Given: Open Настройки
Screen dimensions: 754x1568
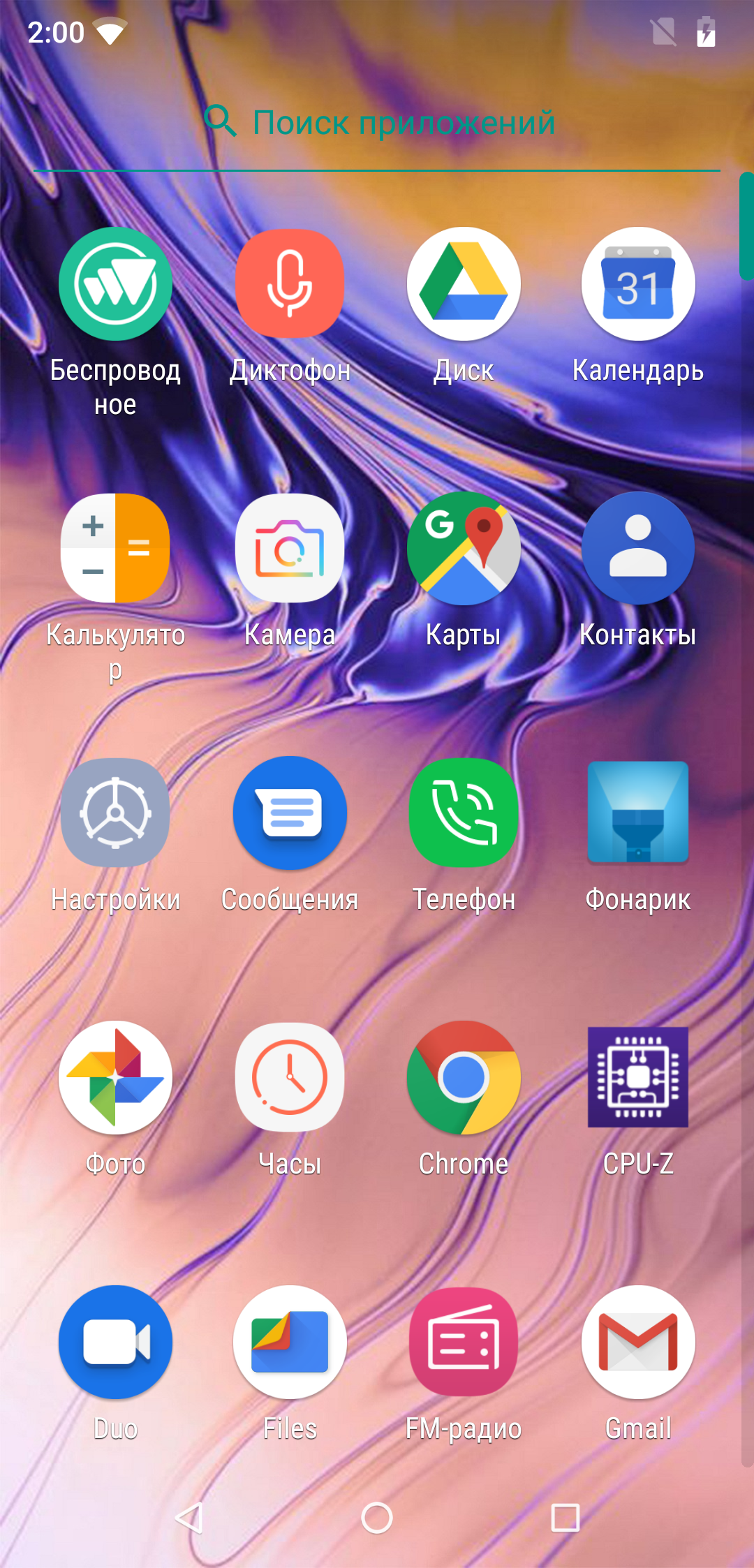Looking at the screenshot, I should point(115,813).
